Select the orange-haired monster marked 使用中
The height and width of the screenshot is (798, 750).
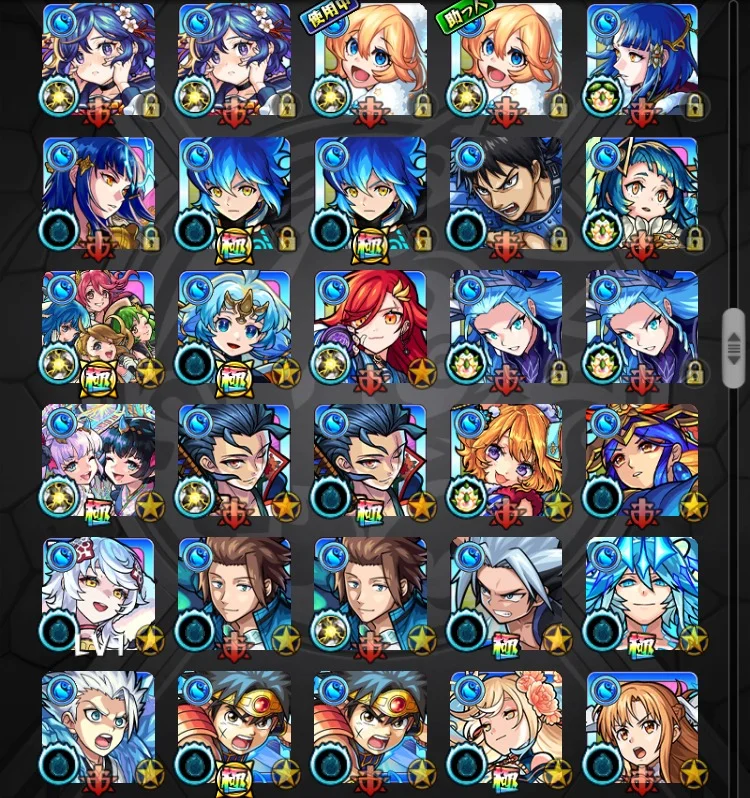370,60
